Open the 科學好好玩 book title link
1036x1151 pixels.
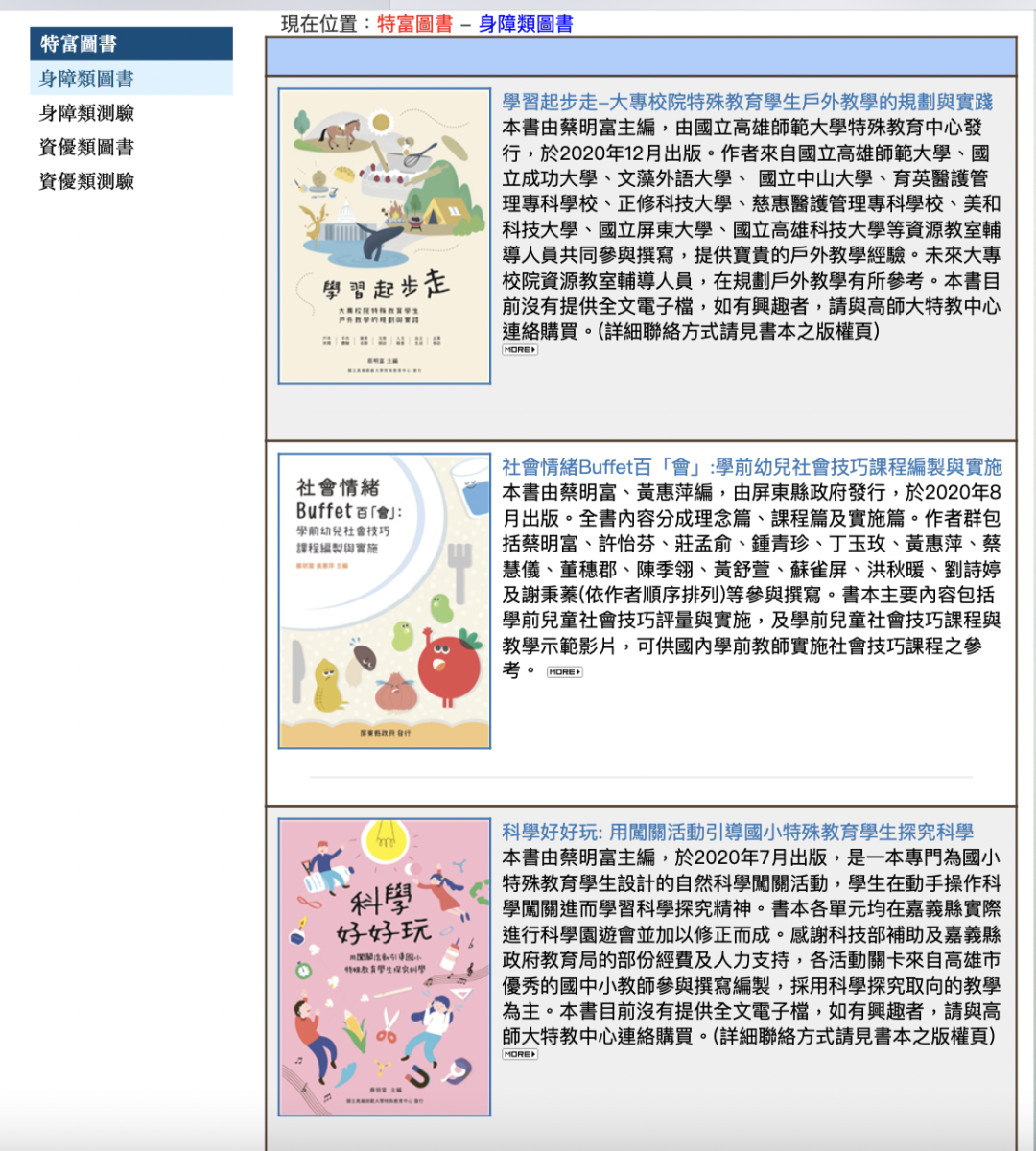pyautogui.click(x=737, y=833)
